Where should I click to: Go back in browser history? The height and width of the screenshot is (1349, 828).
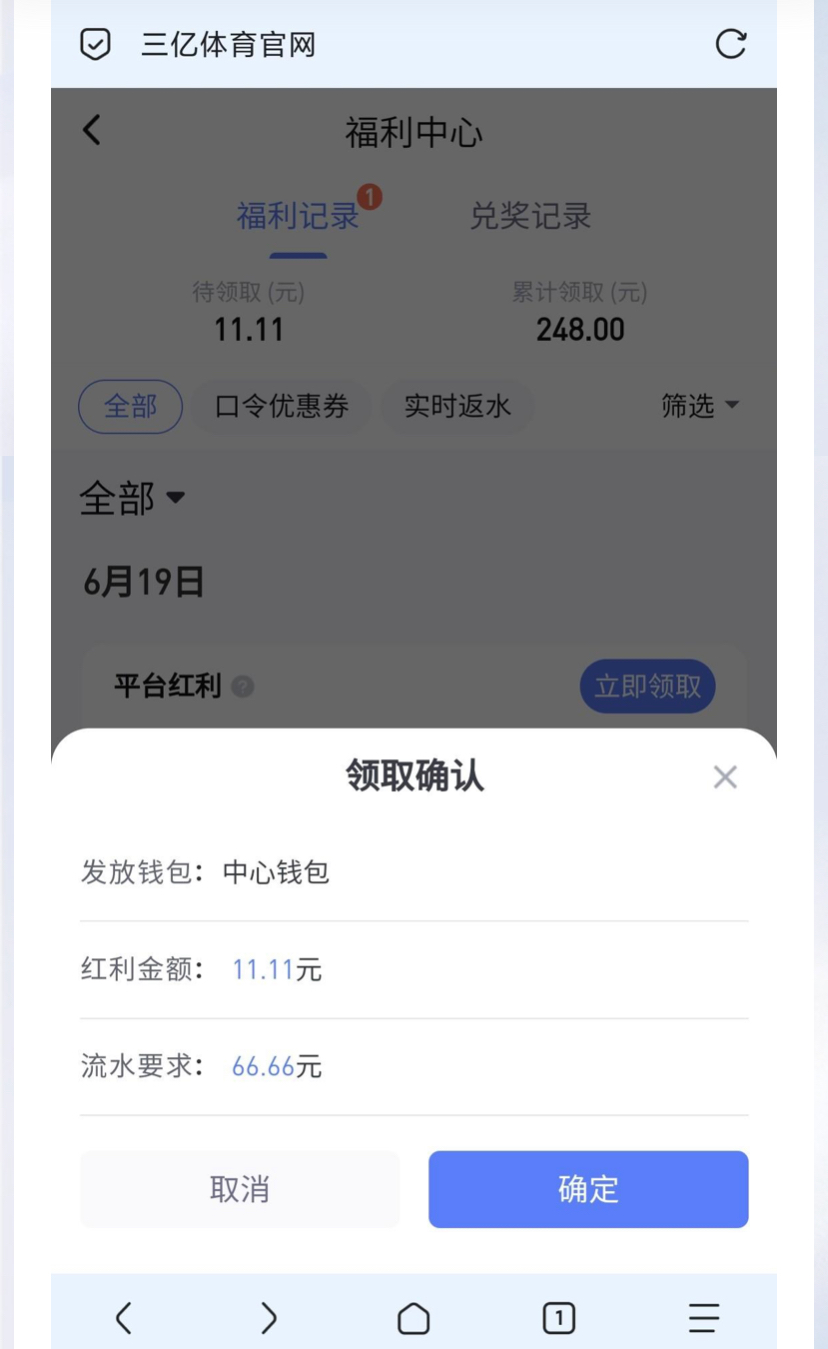tap(123, 1318)
